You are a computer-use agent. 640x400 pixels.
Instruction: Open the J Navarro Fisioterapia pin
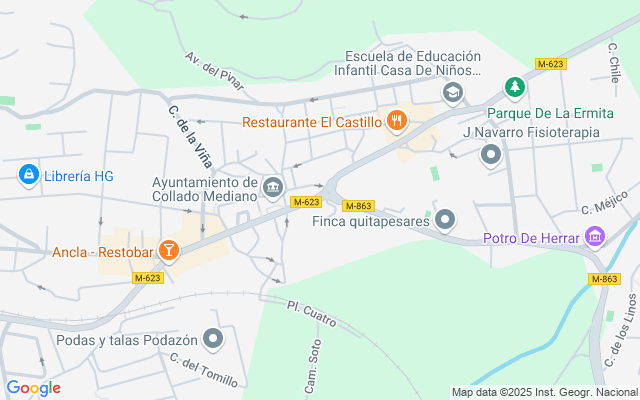(491, 156)
